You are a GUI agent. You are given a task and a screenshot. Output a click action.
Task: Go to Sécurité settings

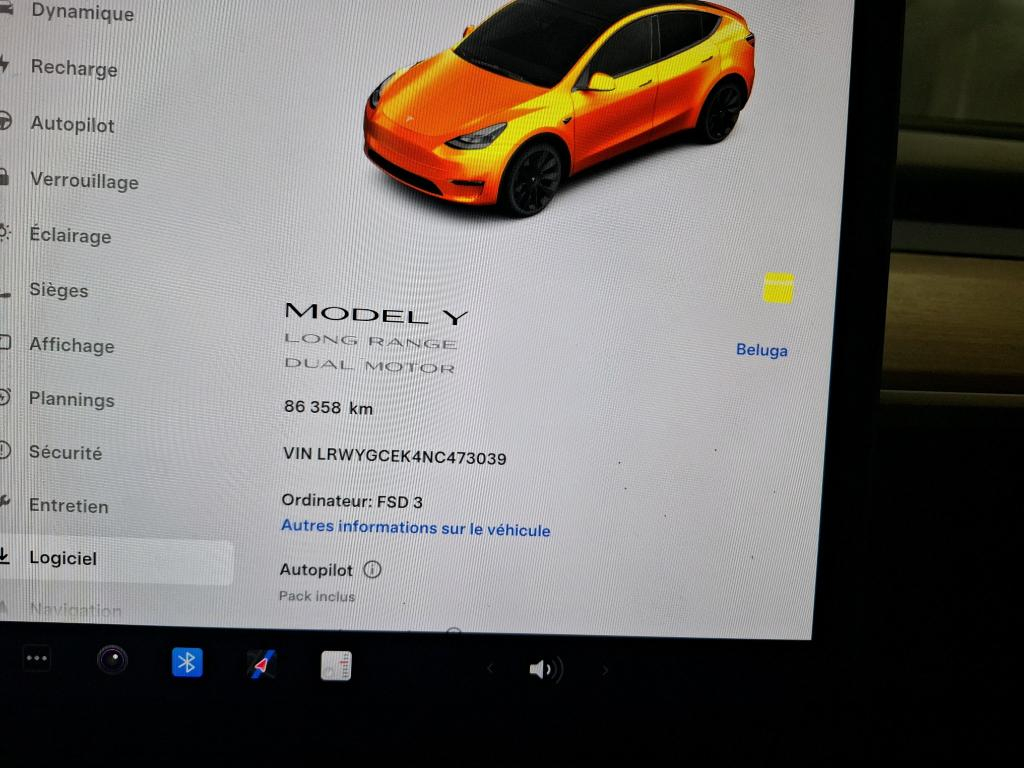pyautogui.click(x=65, y=452)
